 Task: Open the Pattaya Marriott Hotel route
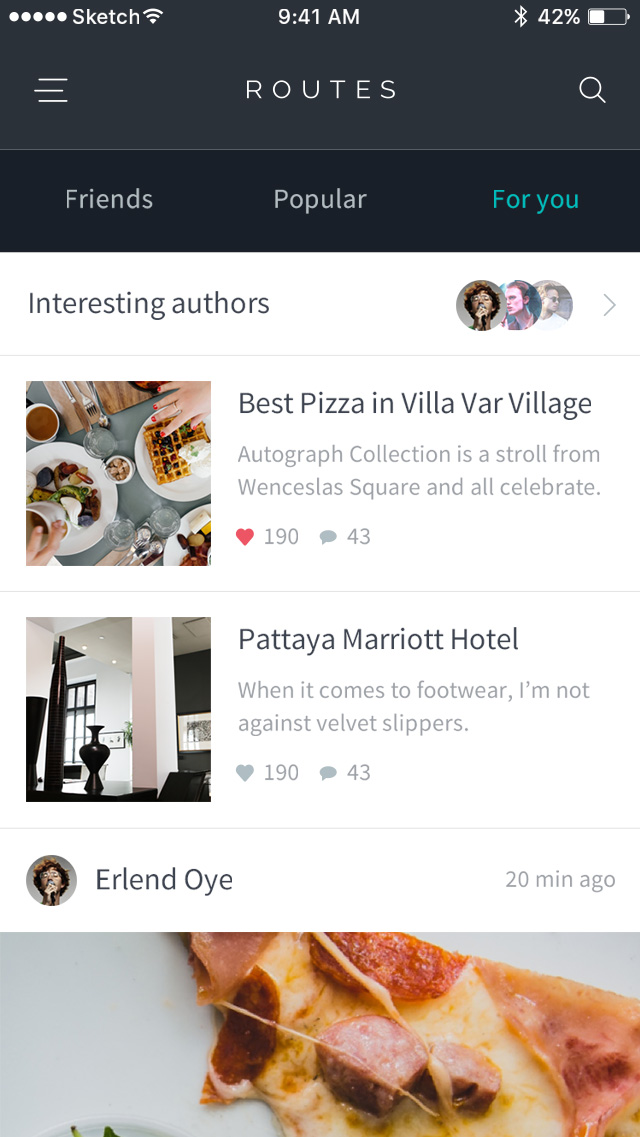click(x=378, y=640)
